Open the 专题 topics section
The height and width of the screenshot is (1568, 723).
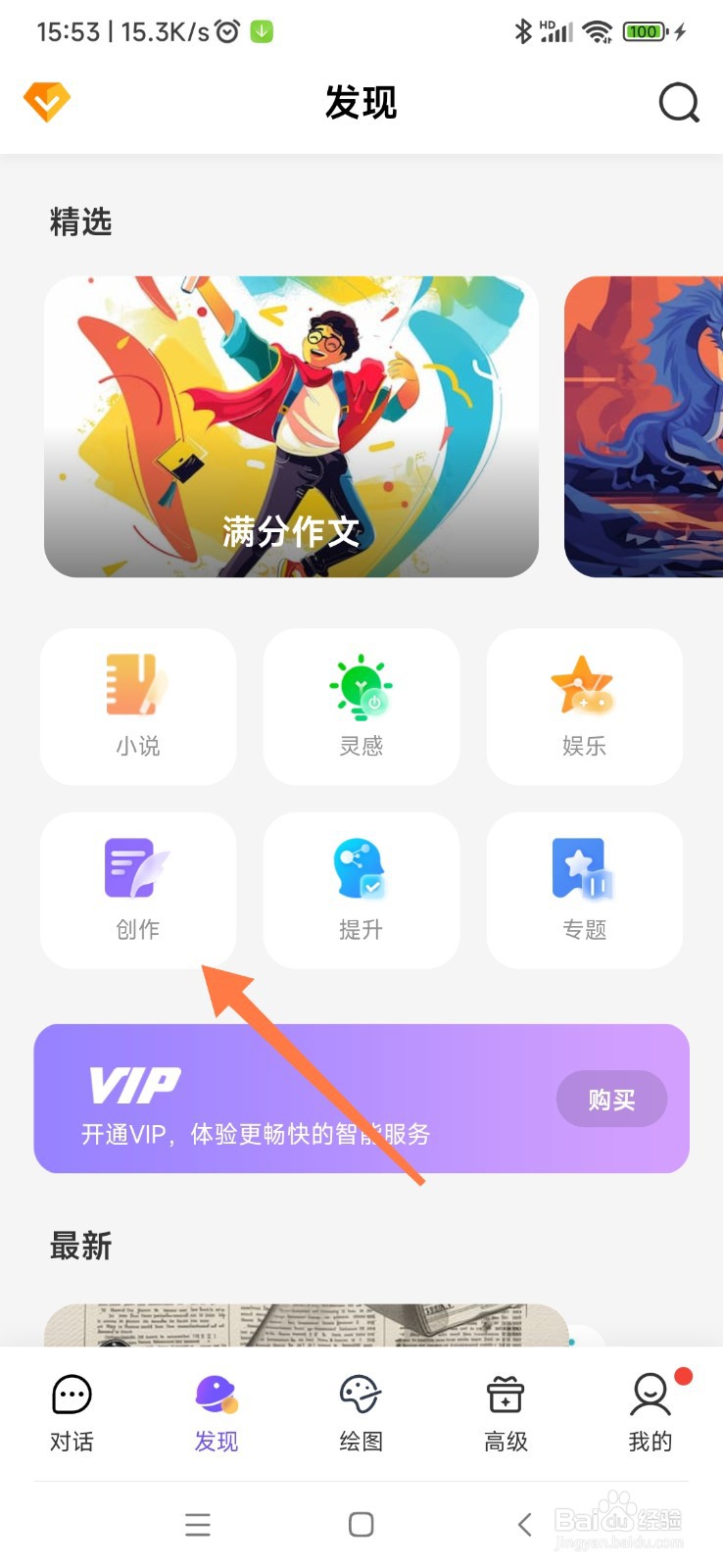pyautogui.click(x=584, y=889)
